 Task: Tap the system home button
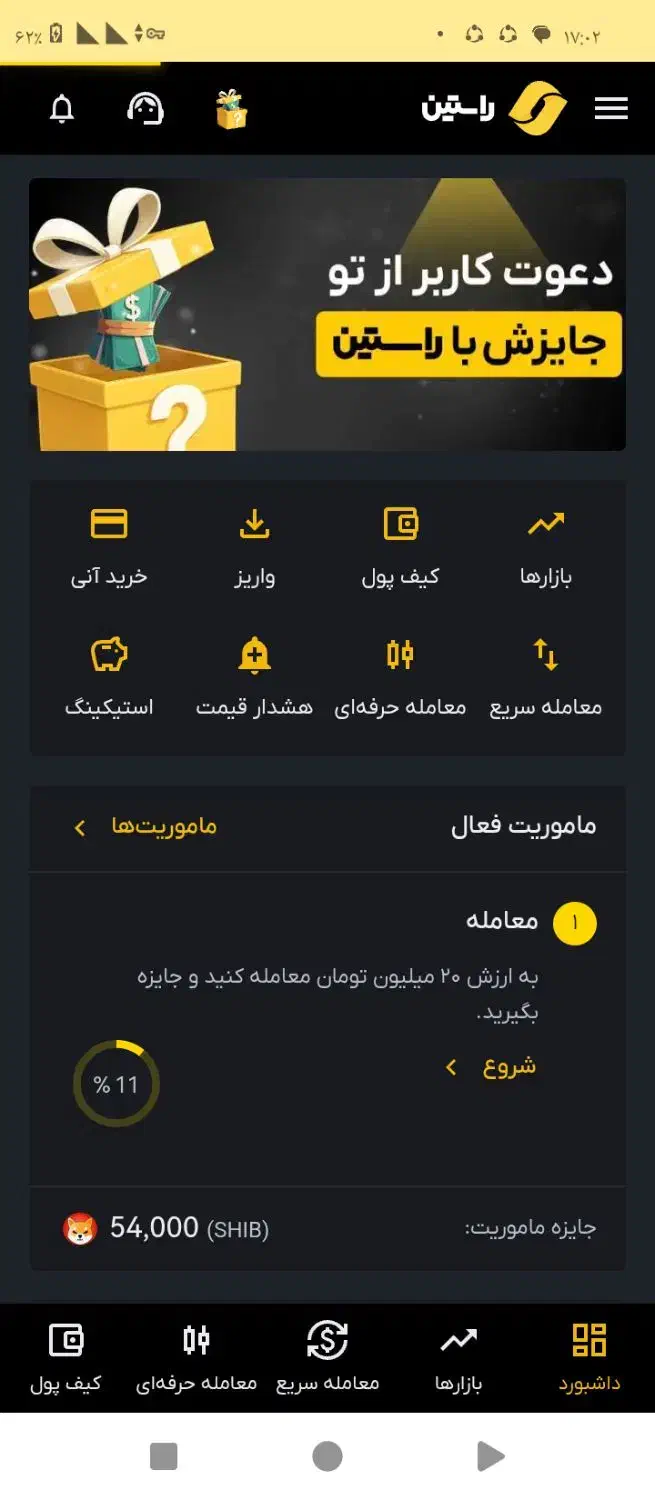point(327,1456)
